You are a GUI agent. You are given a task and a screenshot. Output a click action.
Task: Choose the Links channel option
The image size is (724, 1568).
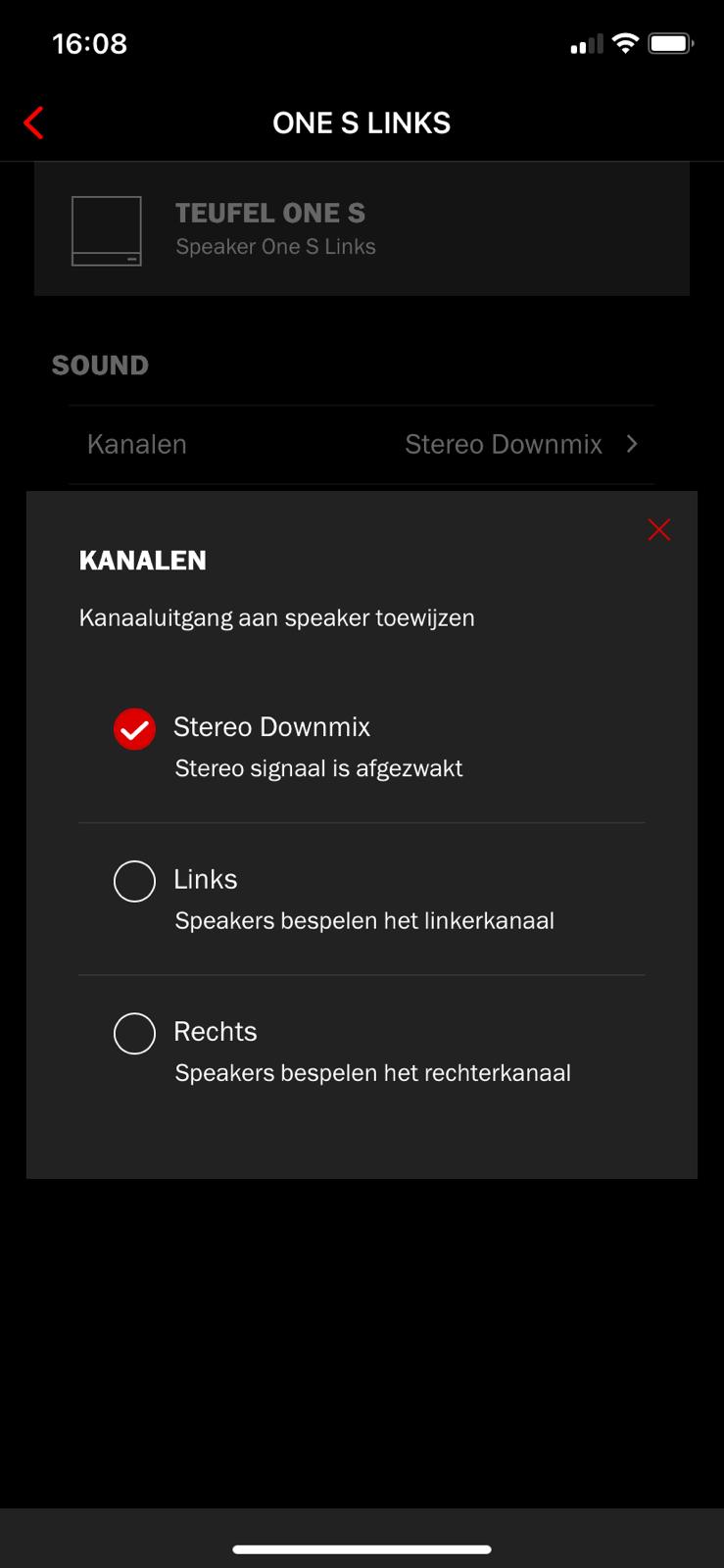tap(362, 899)
